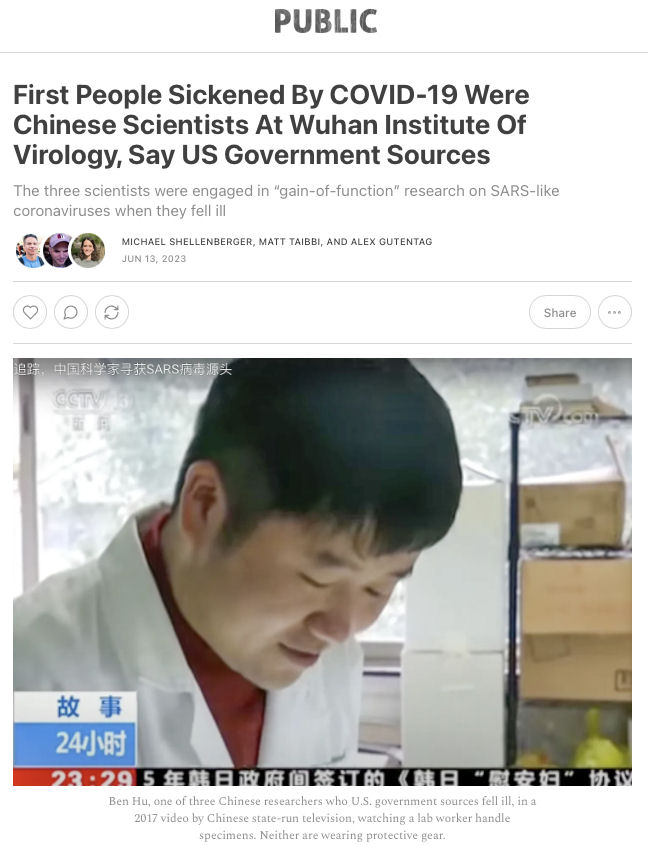Like this article with the heart icon

tap(30, 312)
